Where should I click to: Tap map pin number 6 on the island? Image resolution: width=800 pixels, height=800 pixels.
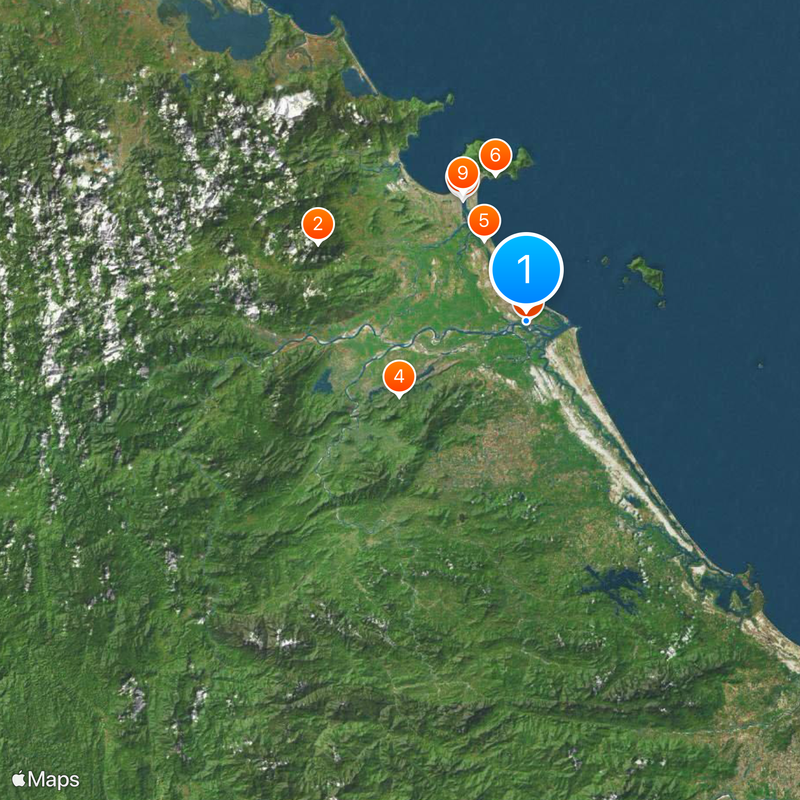[x=494, y=156]
